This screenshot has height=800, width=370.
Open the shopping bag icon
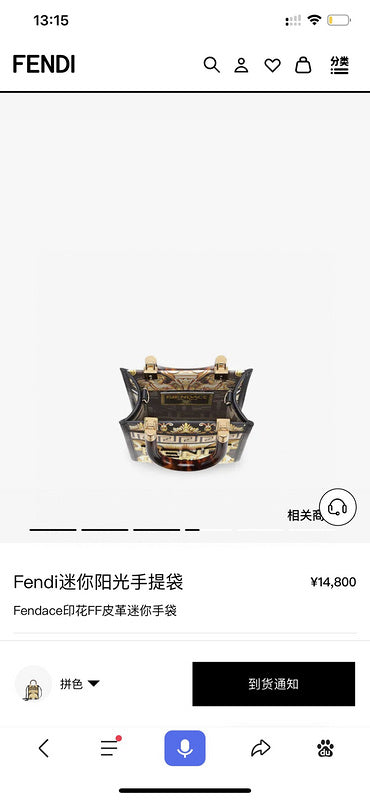tap(303, 65)
